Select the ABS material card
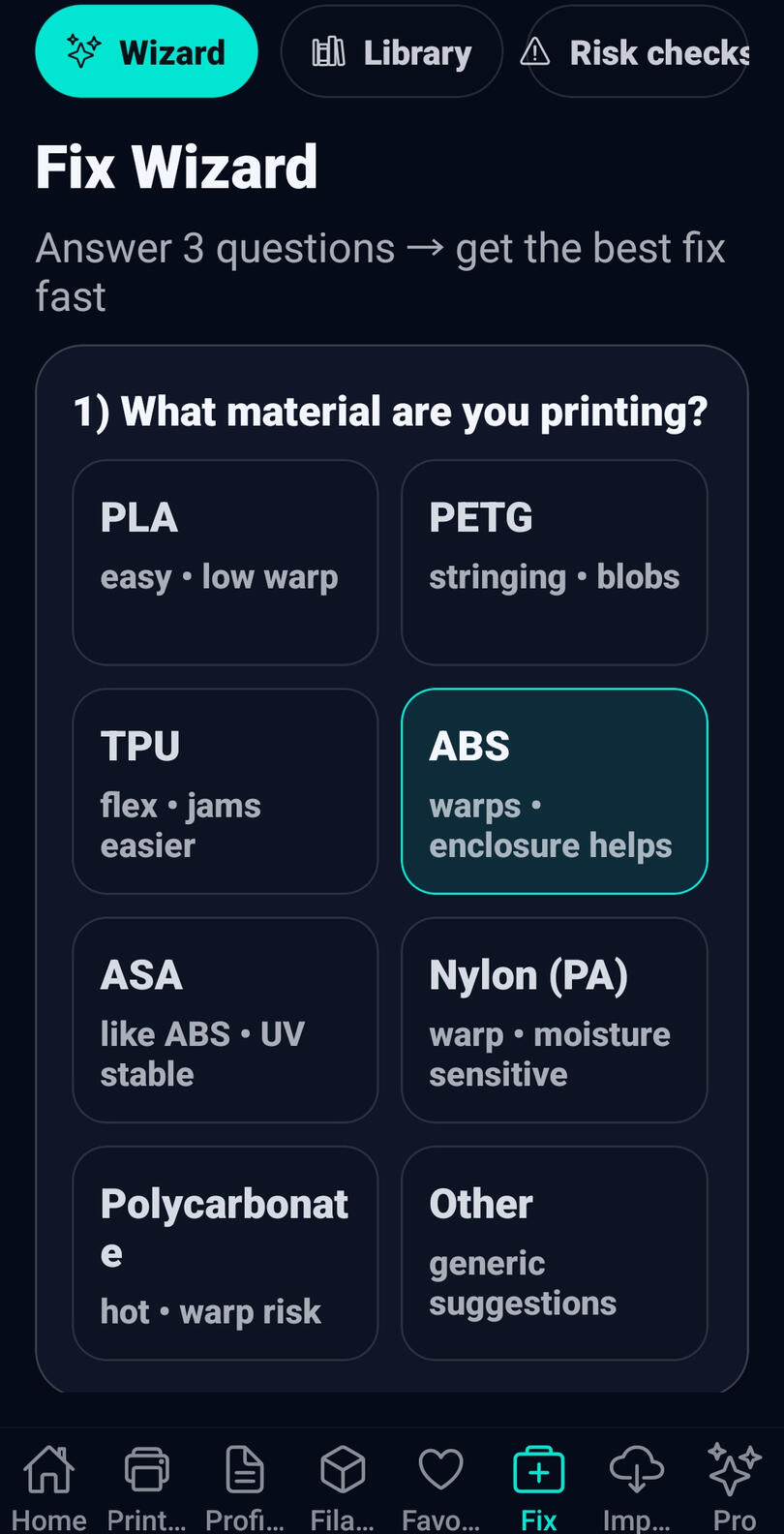The image size is (784, 1534). pyautogui.click(x=554, y=790)
